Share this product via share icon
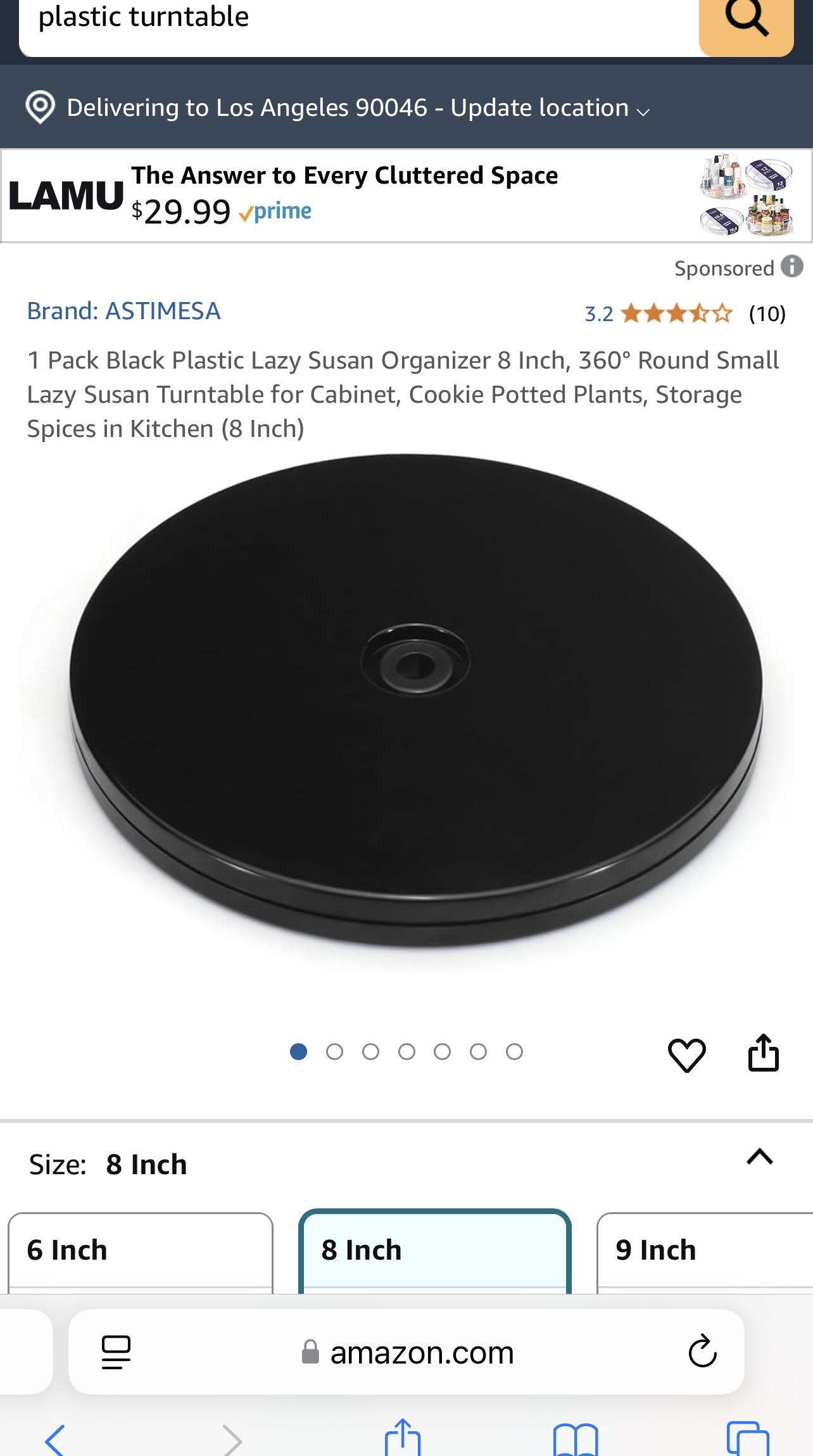This screenshot has height=1456, width=813. tap(764, 1053)
